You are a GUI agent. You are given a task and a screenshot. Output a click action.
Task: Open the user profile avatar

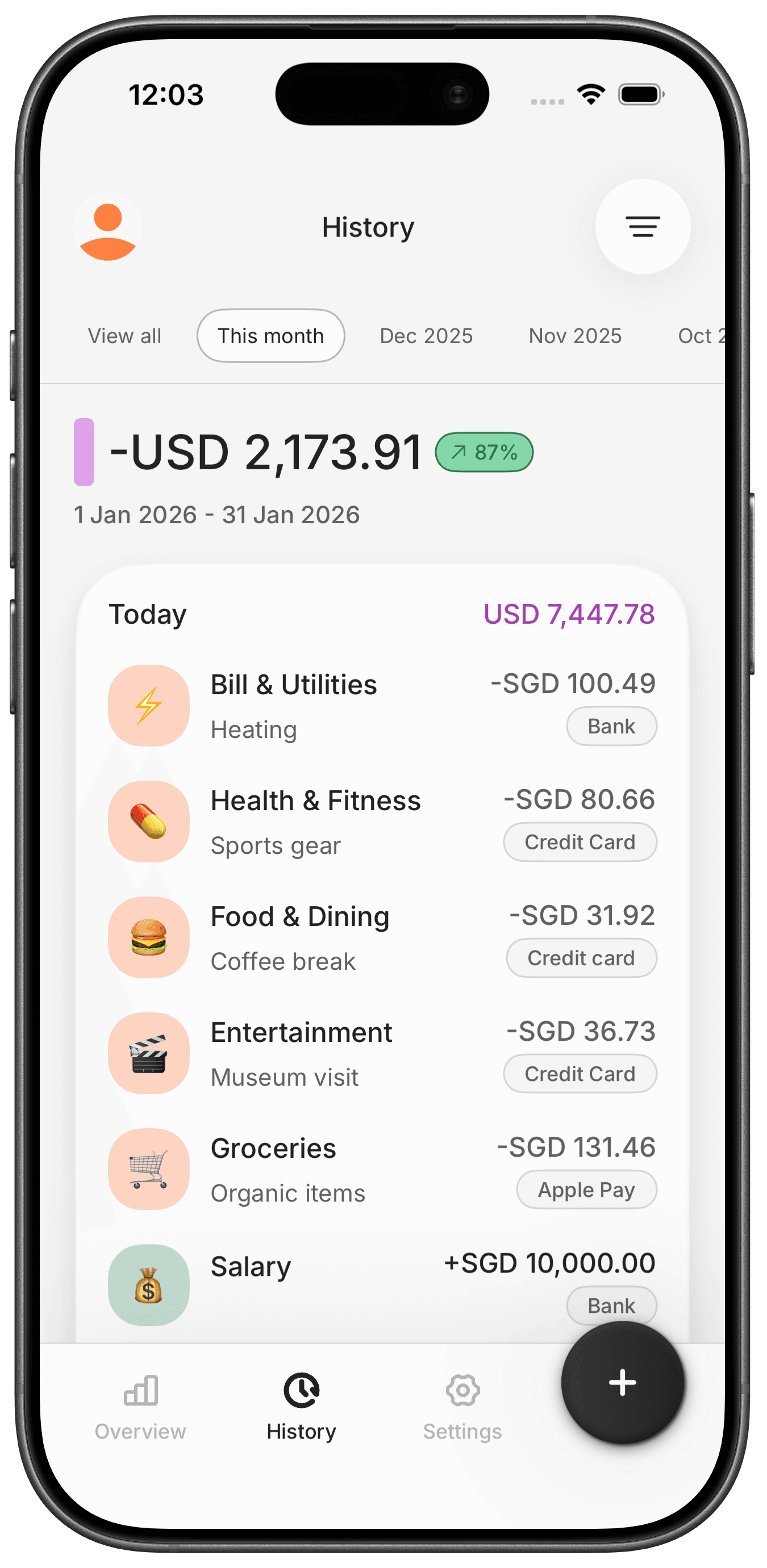point(107,227)
